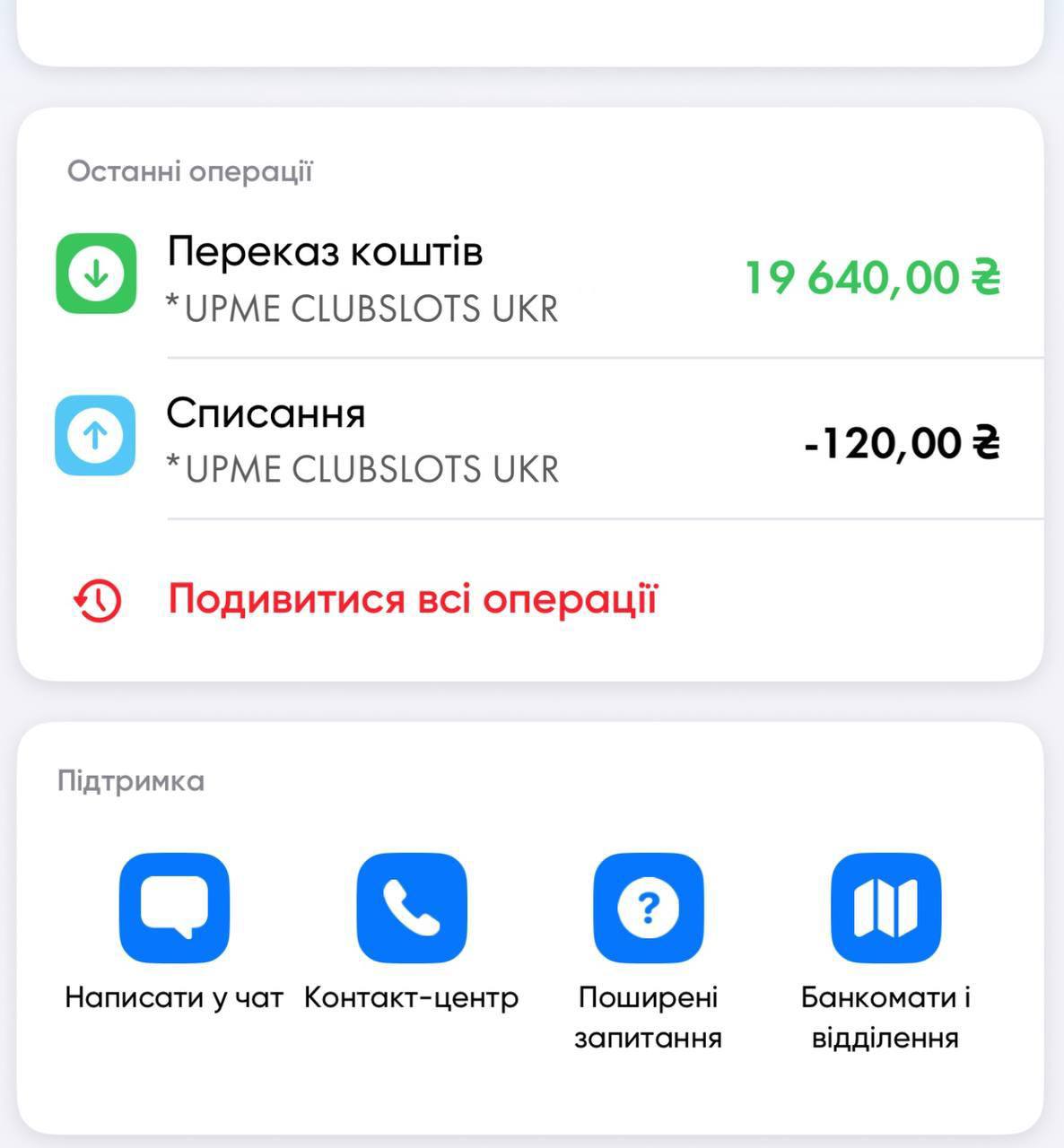Viewport: 1064px width, 1148px height.
Task: Open the 19 640,00 ₴ Переказ коштів transaction
Action: coord(529,278)
